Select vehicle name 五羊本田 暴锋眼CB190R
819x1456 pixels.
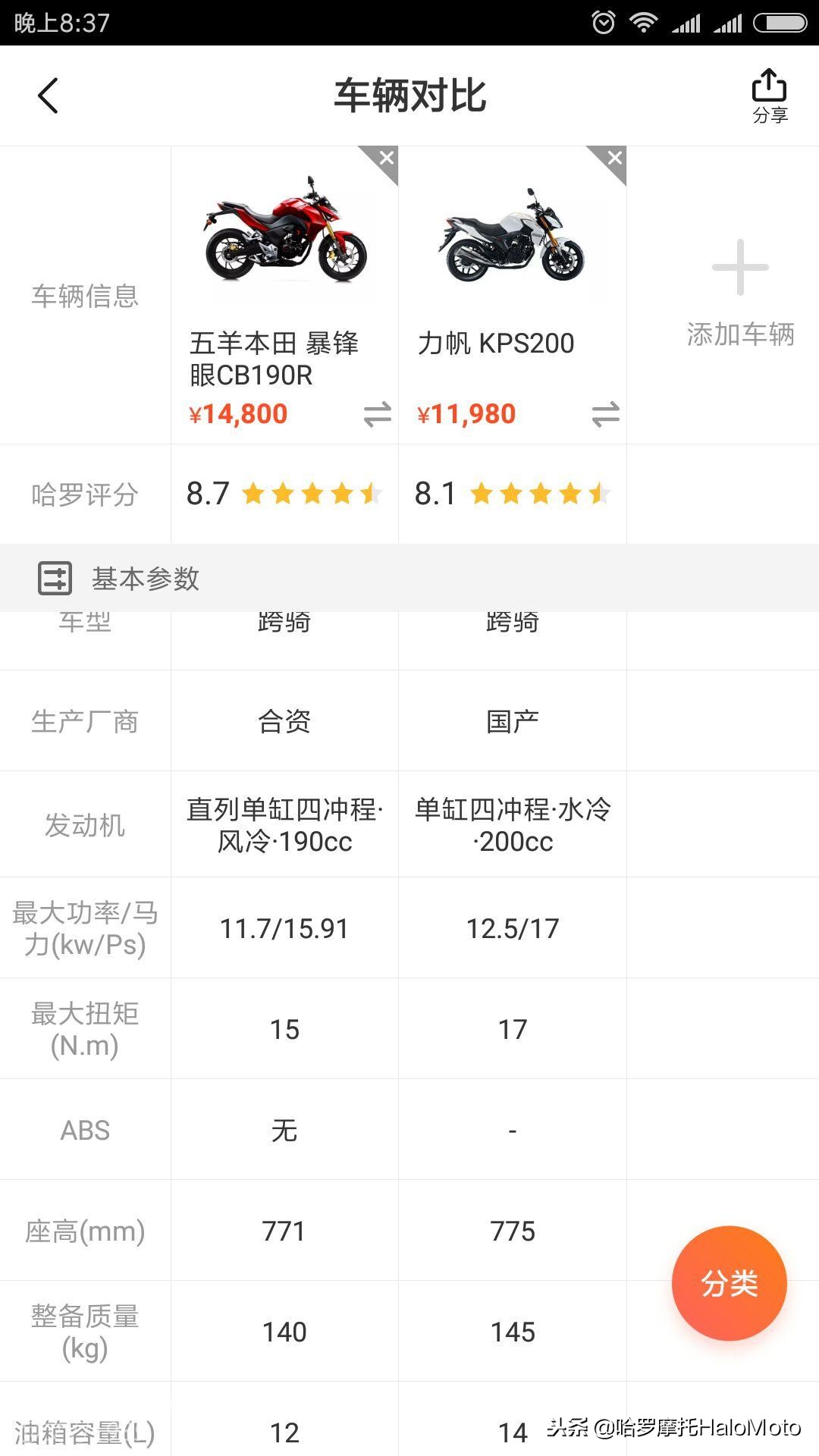point(277,360)
